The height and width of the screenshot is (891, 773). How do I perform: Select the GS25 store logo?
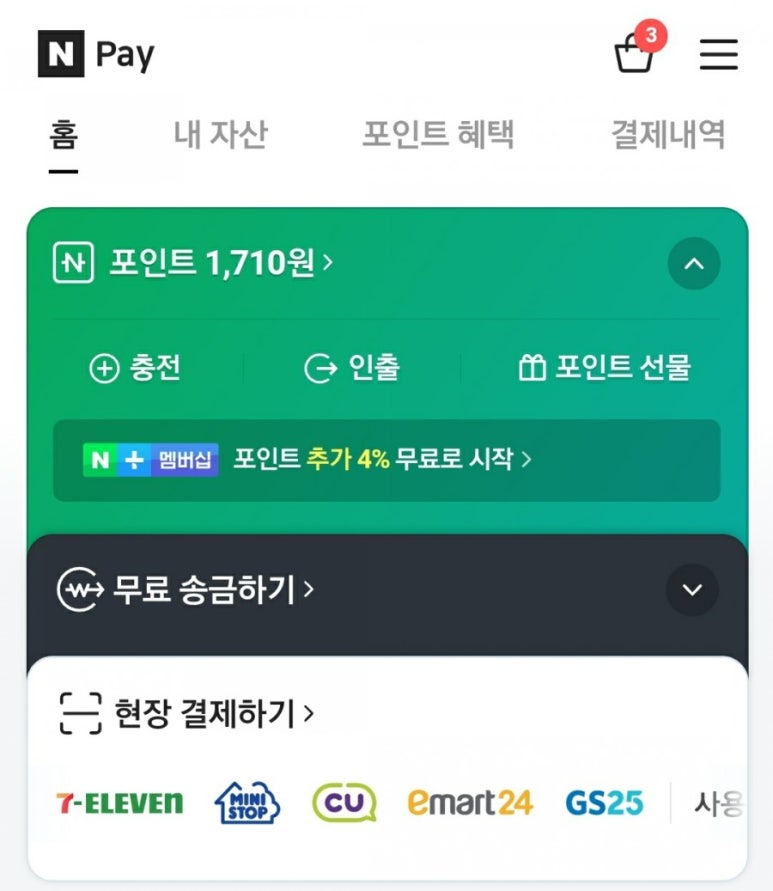(x=604, y=802)
